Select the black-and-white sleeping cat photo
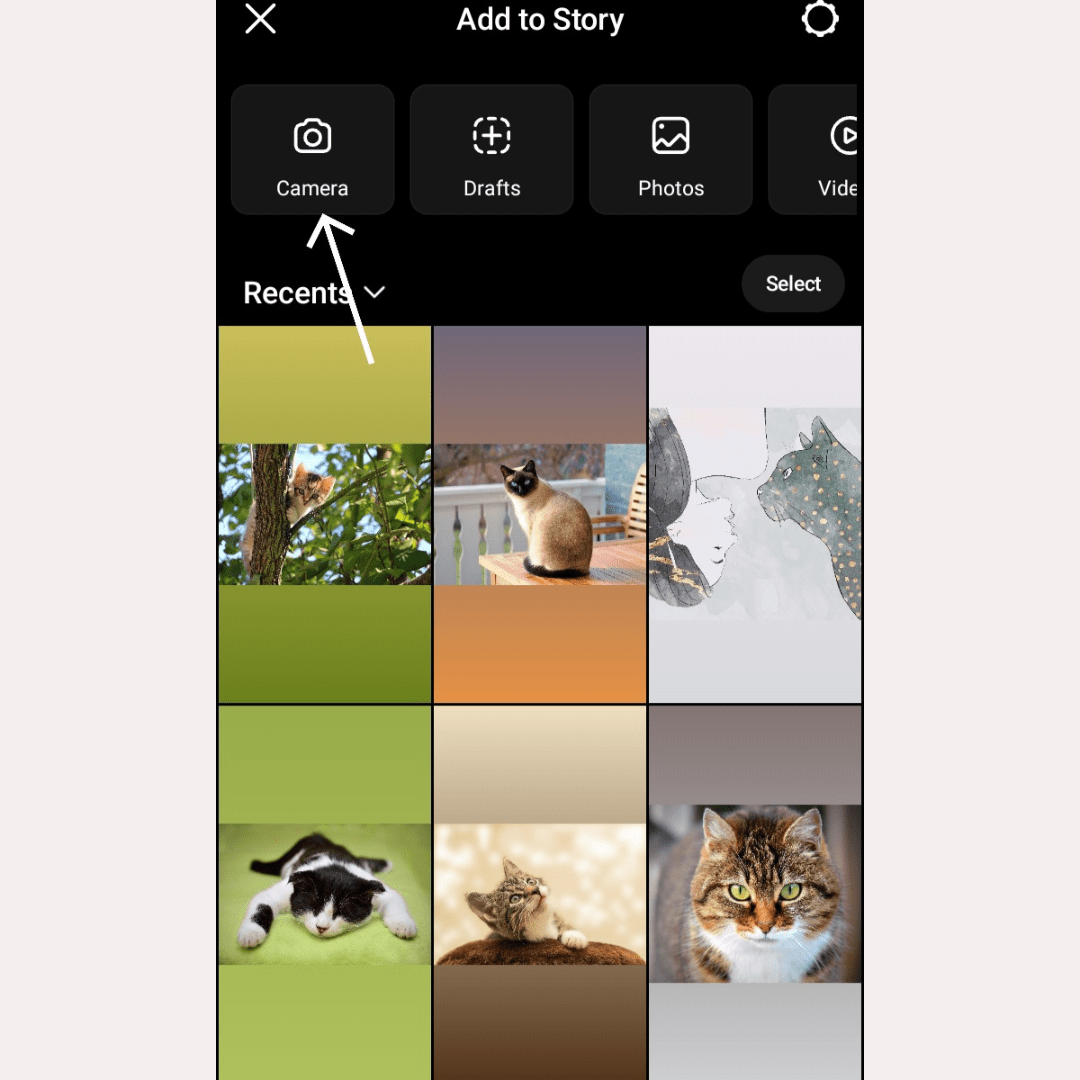The width and height of the screenshot is (1080, 1080). (325, 893)
